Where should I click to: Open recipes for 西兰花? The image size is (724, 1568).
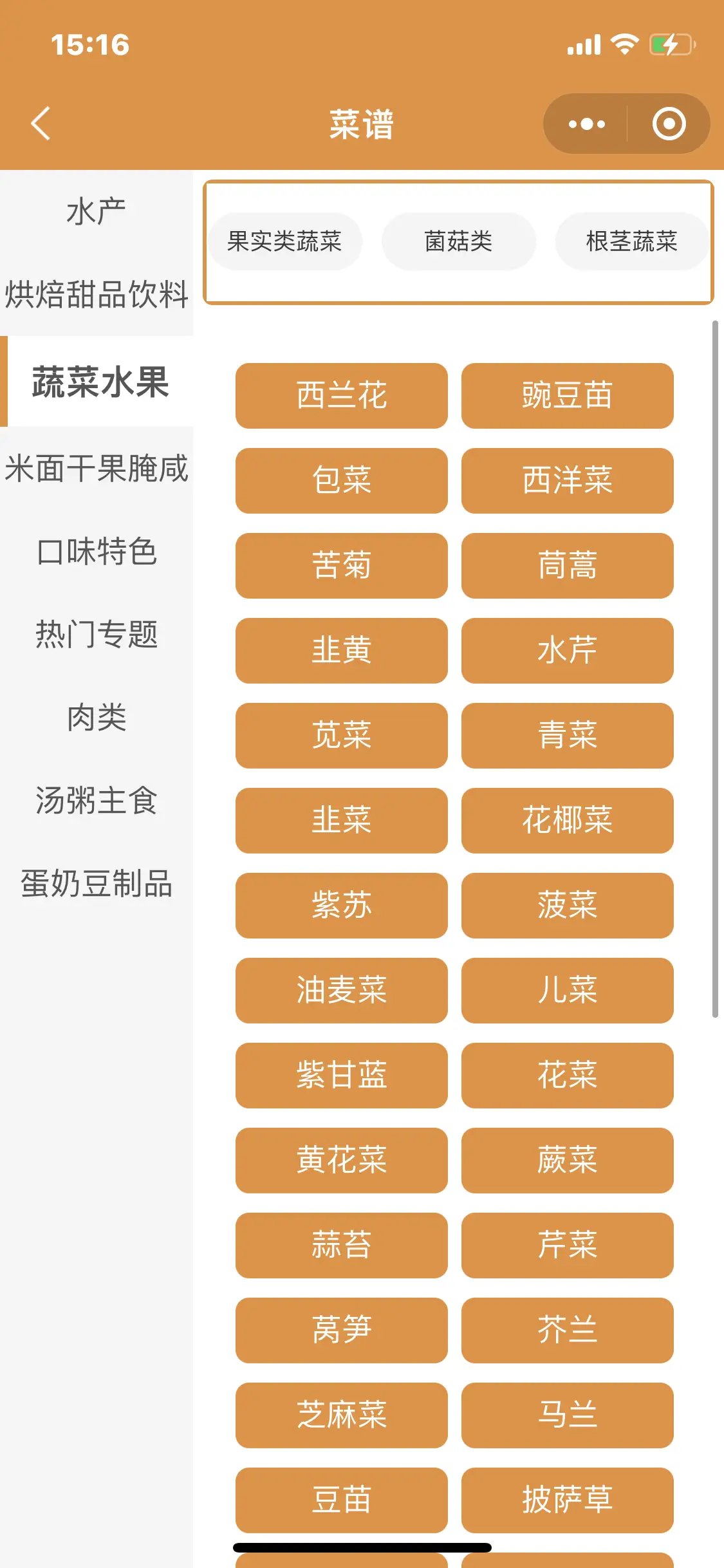[x=341, y=395]
